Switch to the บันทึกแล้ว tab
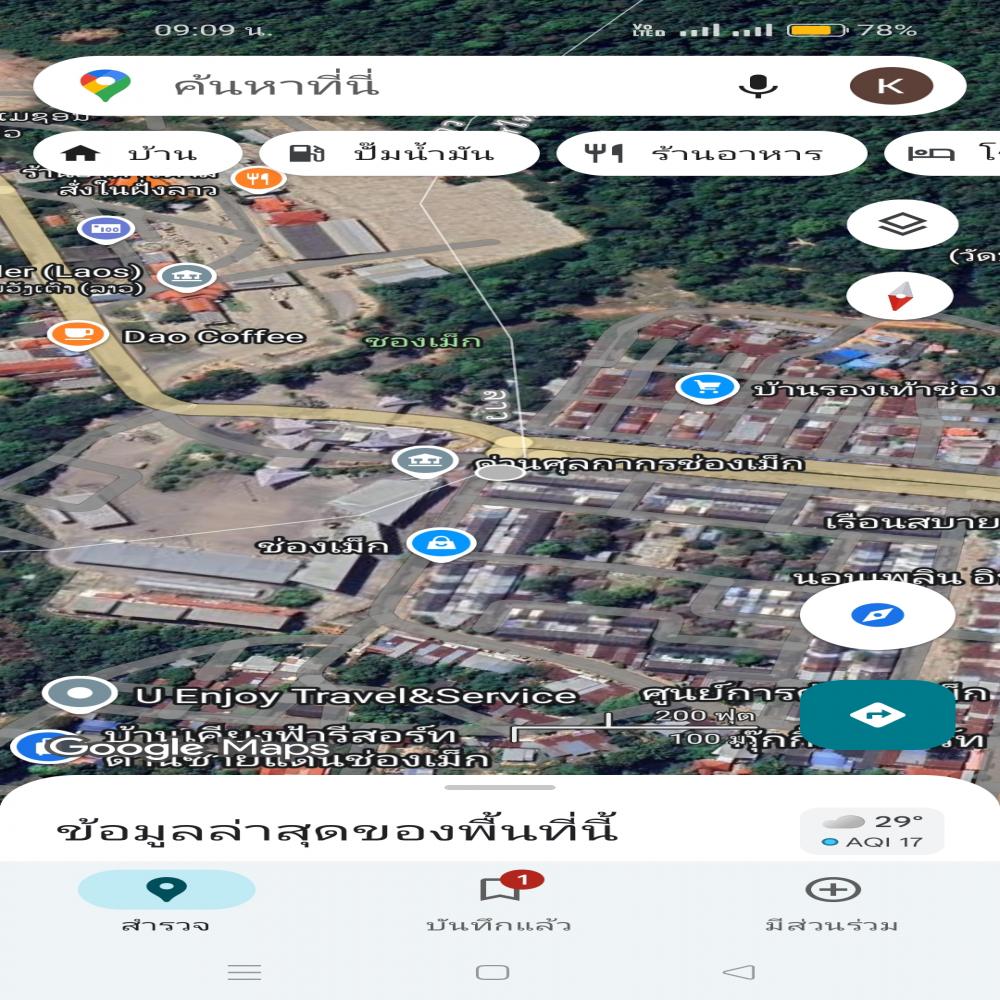 pyautogui.click(x=499, y=902)
